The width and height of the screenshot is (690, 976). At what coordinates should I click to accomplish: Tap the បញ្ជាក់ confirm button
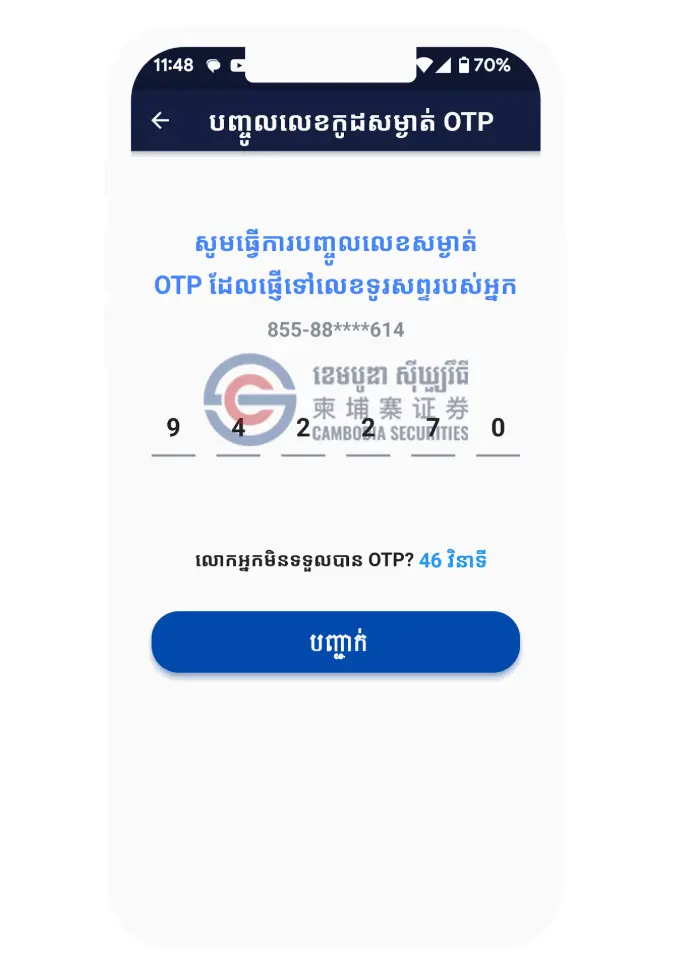coord(335,642)
